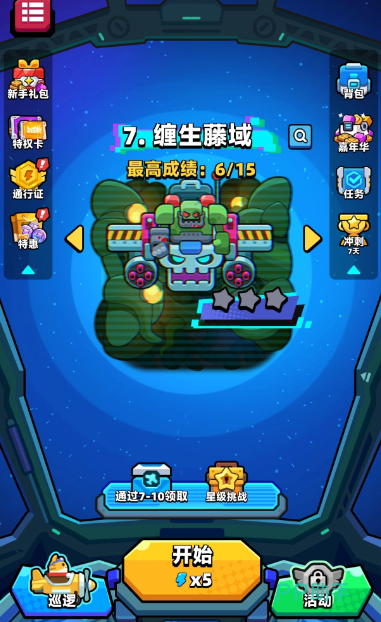The image size is (381, 622).
Task: Open 特惠 special offers
Action: pyautogui.click(x=29, y=229)
